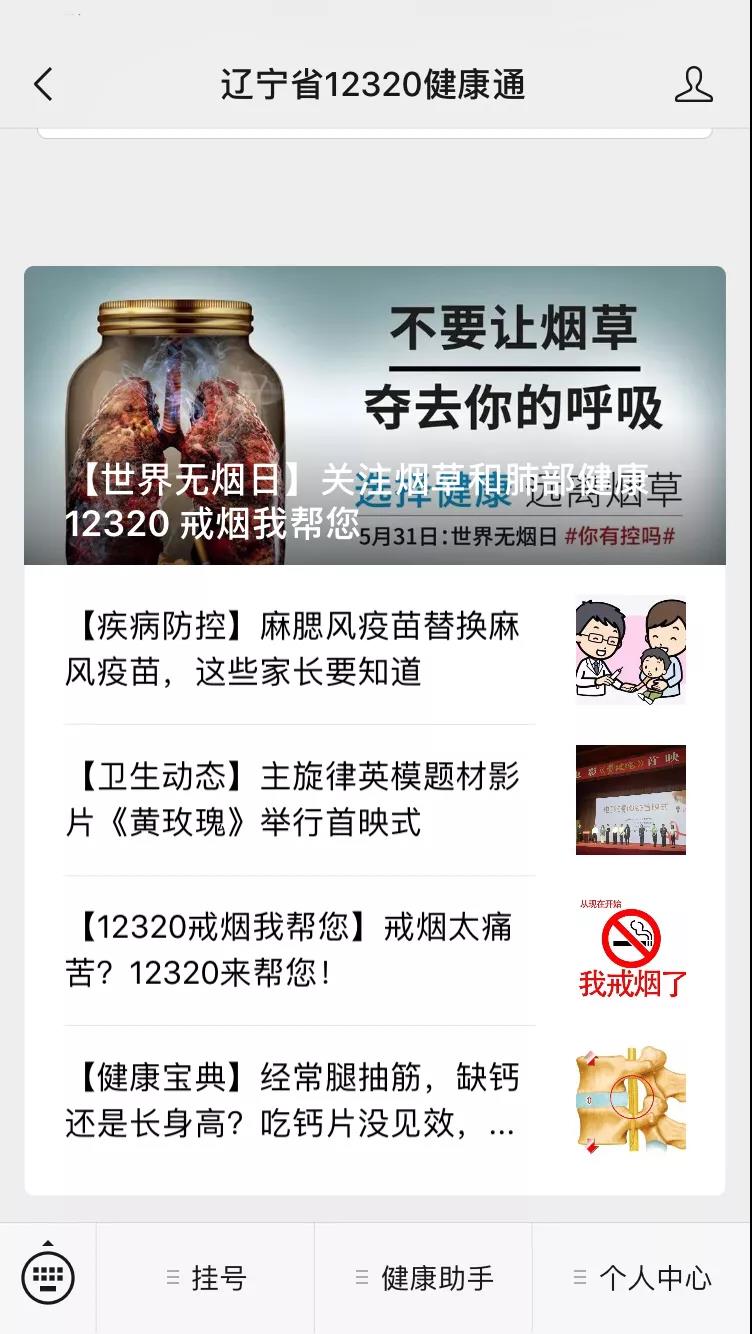This screenshot has width=752, height=1334.
Task: Open the 卫生动态 《黄玫瑰》首映式 article
Action: click(x=375, y=800)
